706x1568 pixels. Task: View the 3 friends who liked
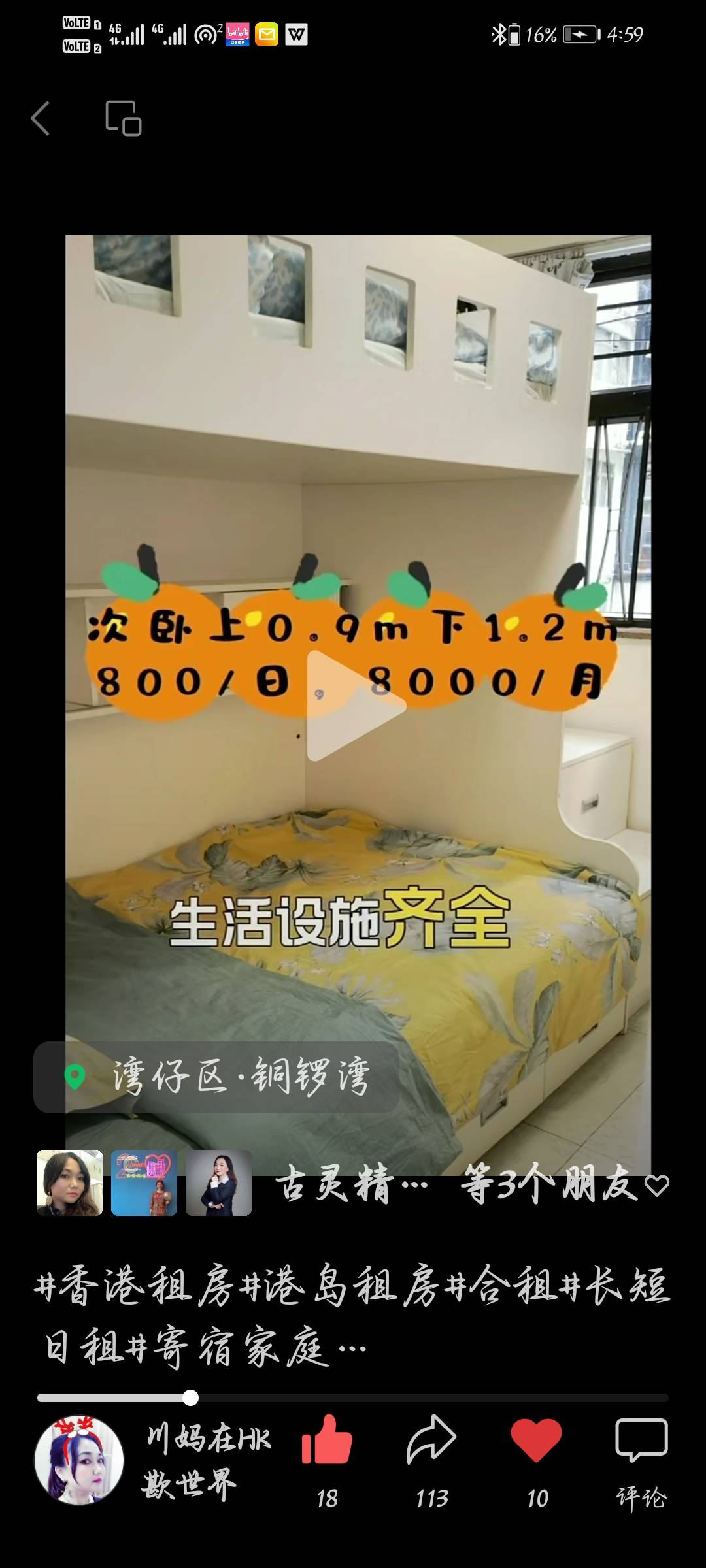(x=471, y=1184)
